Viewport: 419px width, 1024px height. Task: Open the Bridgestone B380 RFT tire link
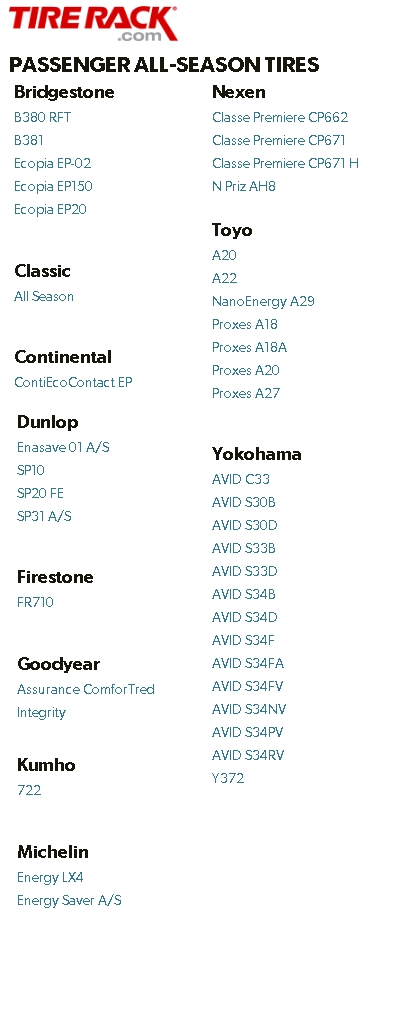point(42,118)
